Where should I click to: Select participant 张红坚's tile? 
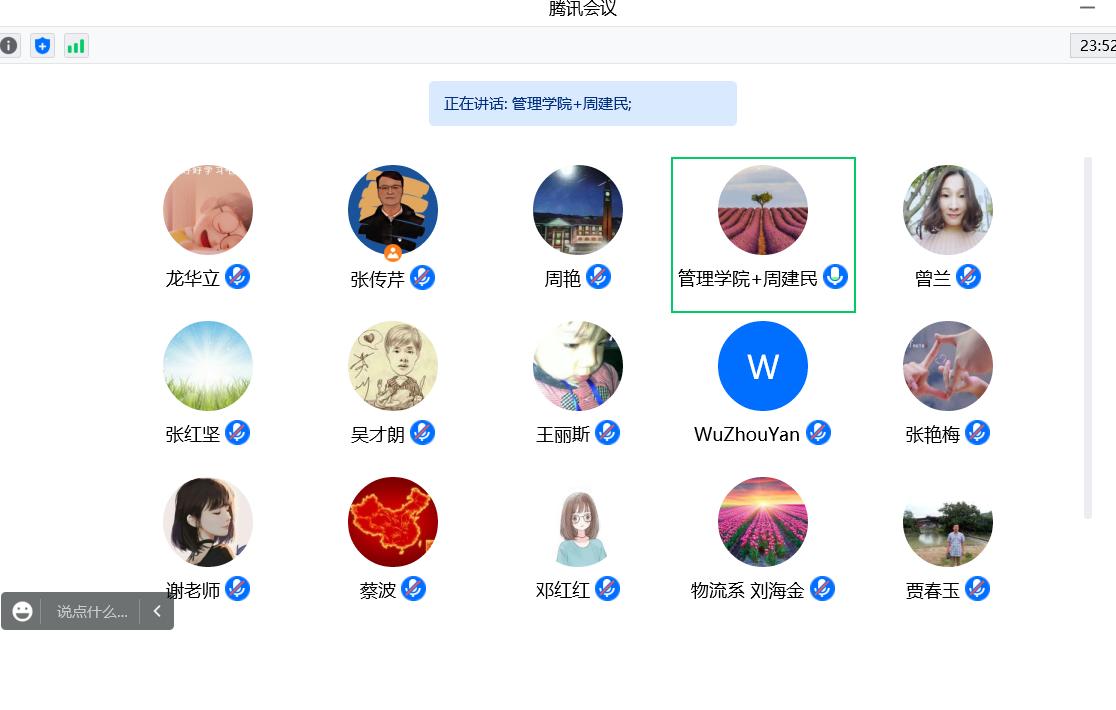(x=208, y=383)
